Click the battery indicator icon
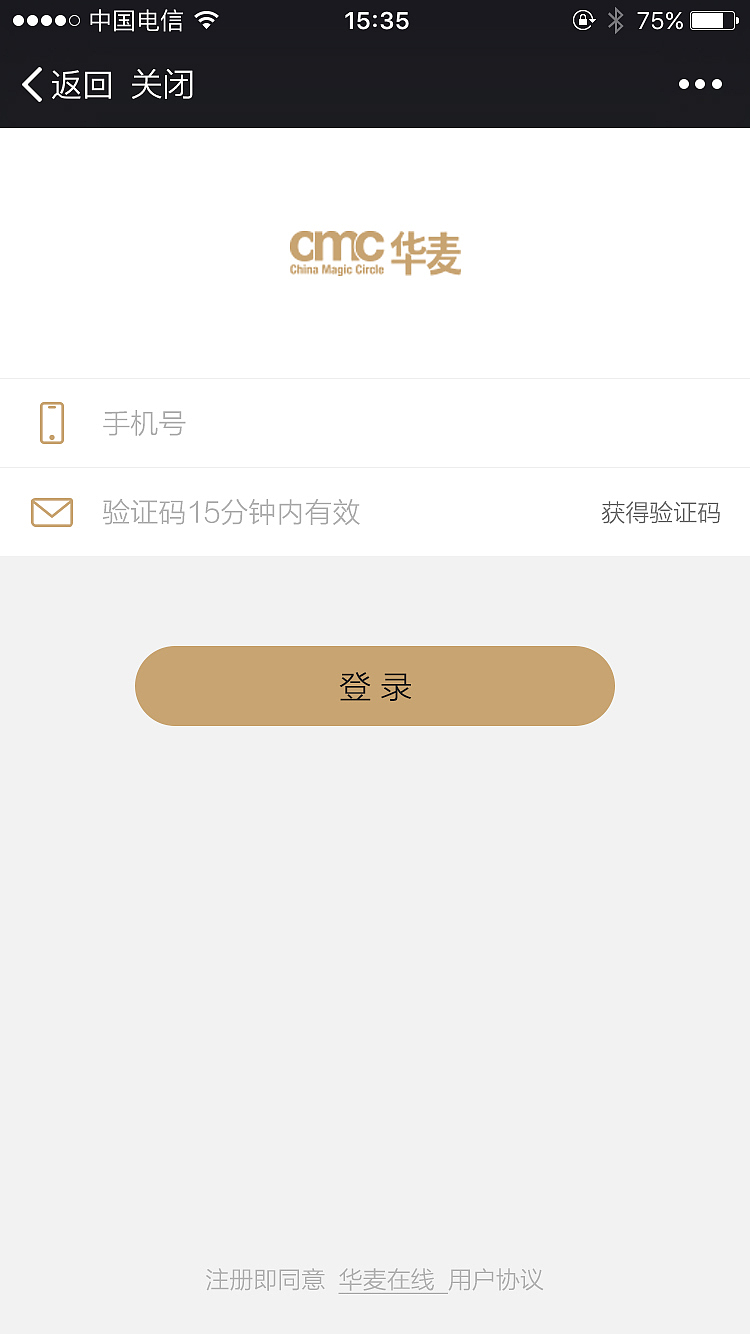This screenshot has height=1334, width=750. click(x=712, y=19)
